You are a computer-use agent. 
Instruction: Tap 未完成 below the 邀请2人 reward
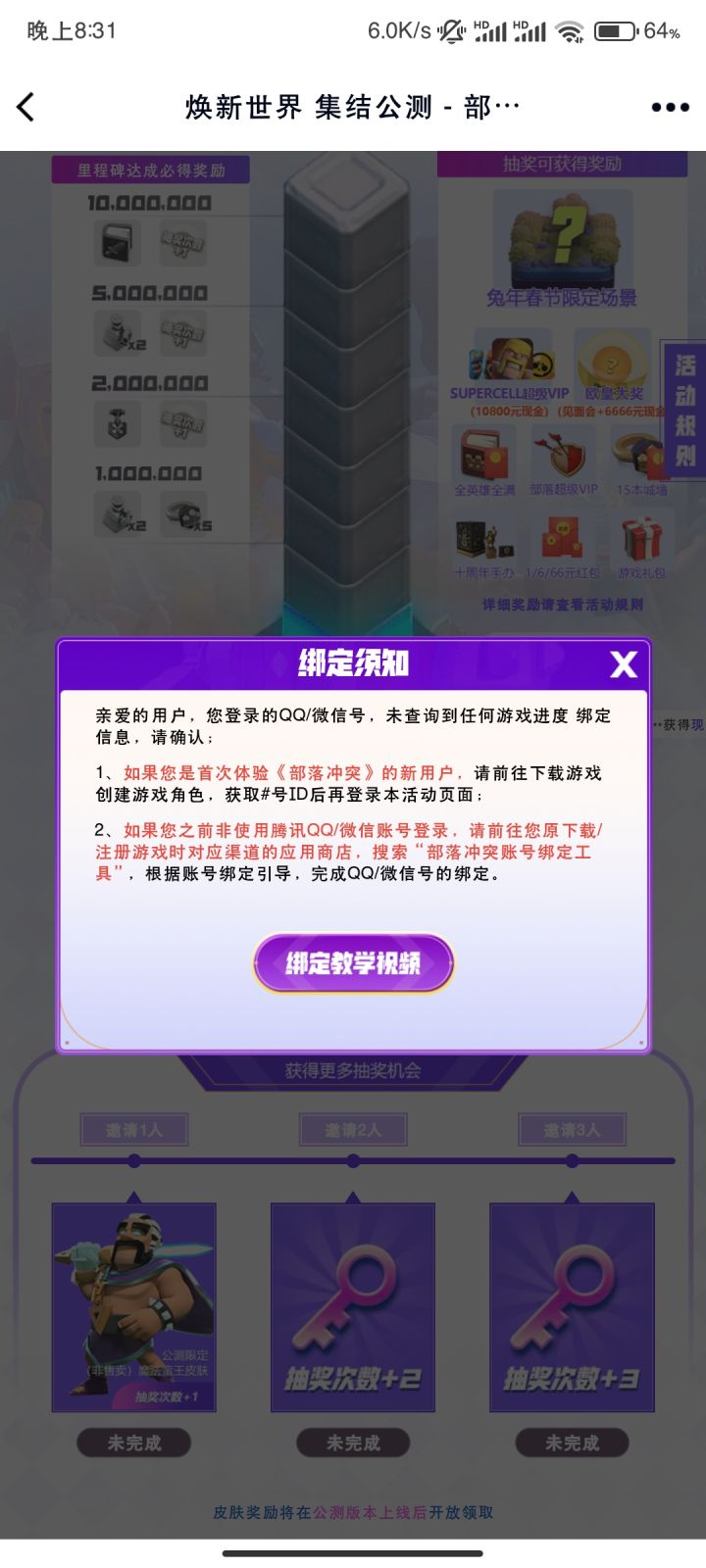tap(353, 1443)
